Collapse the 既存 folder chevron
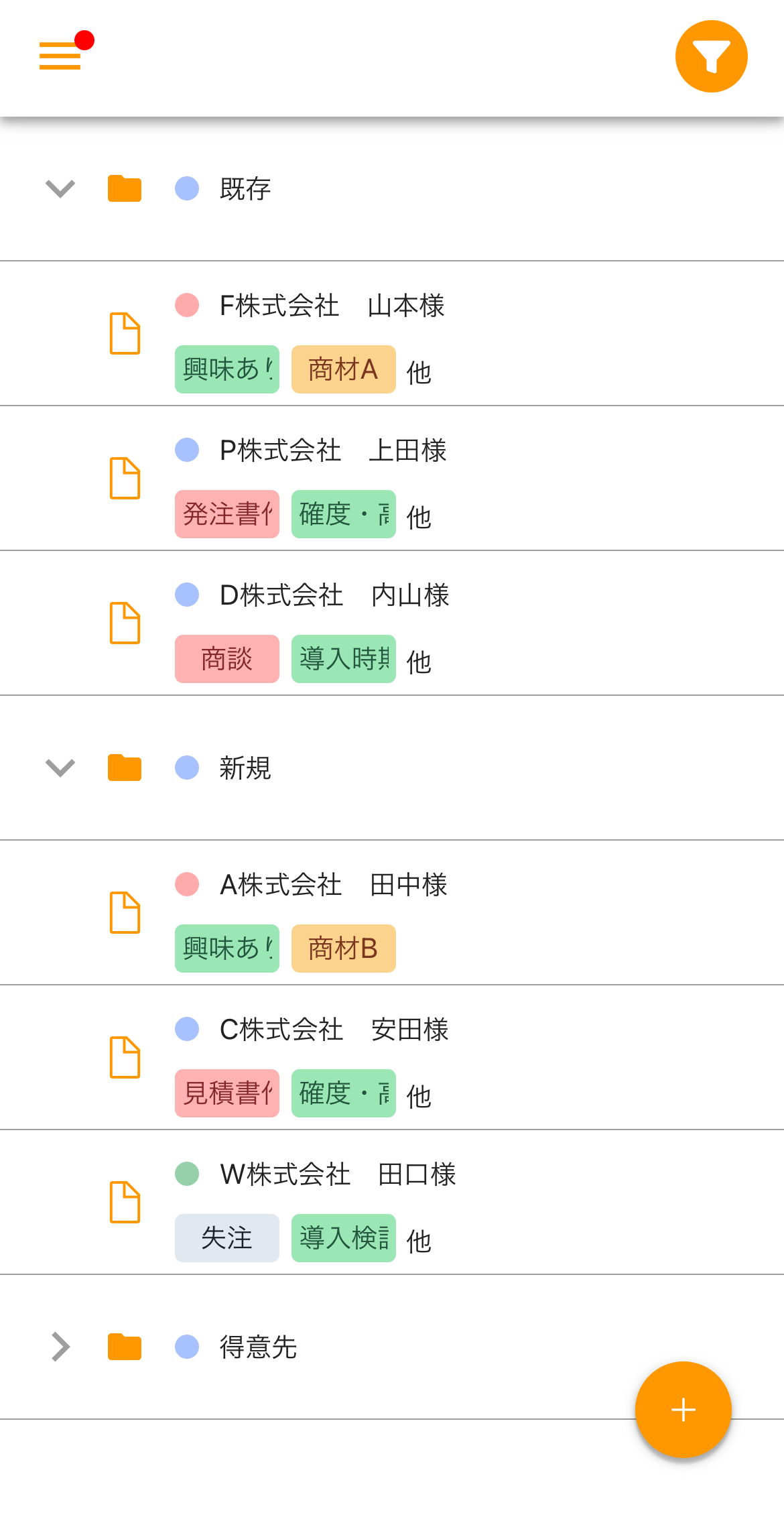This screenshot has width=784, height=1523. tap(59, 189)
